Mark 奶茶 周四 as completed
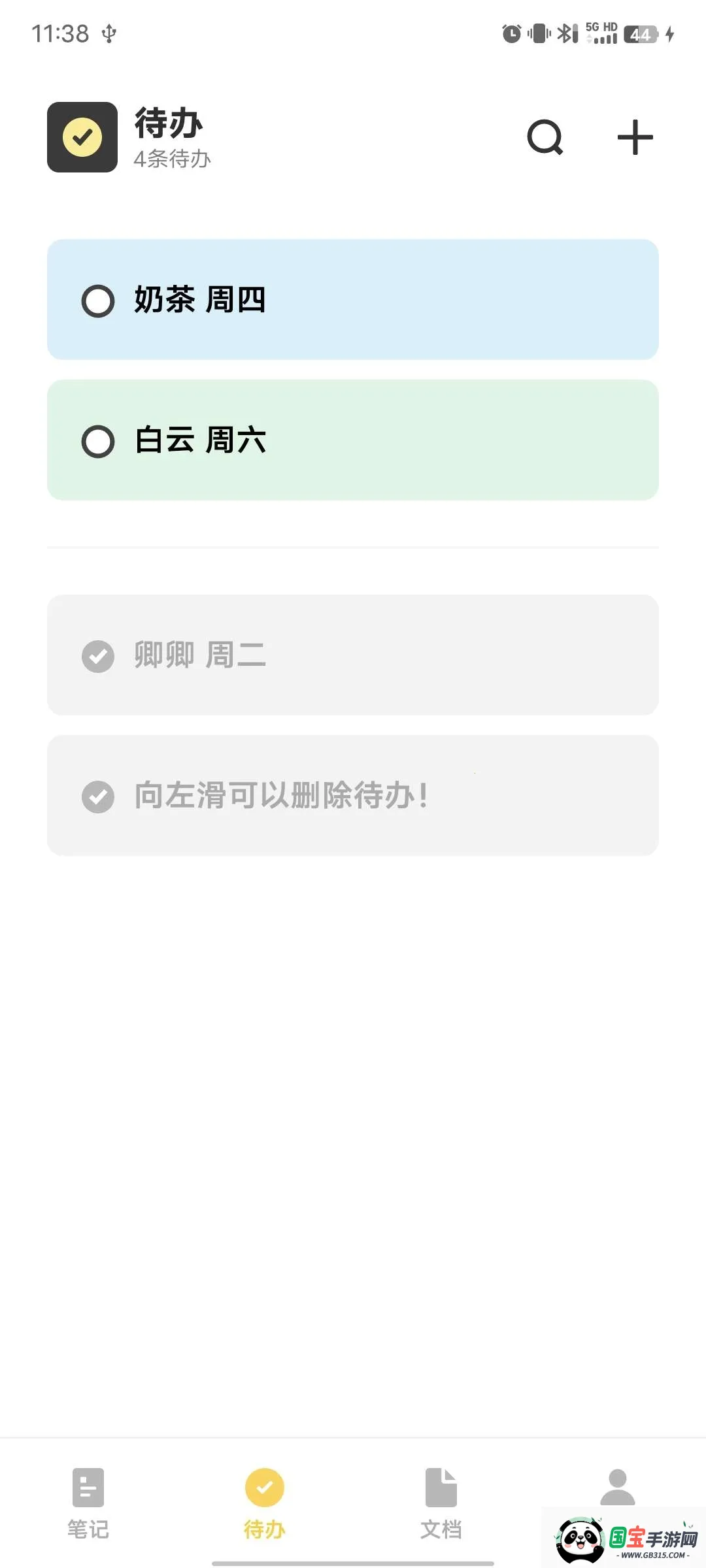 [x=97, y=301]
